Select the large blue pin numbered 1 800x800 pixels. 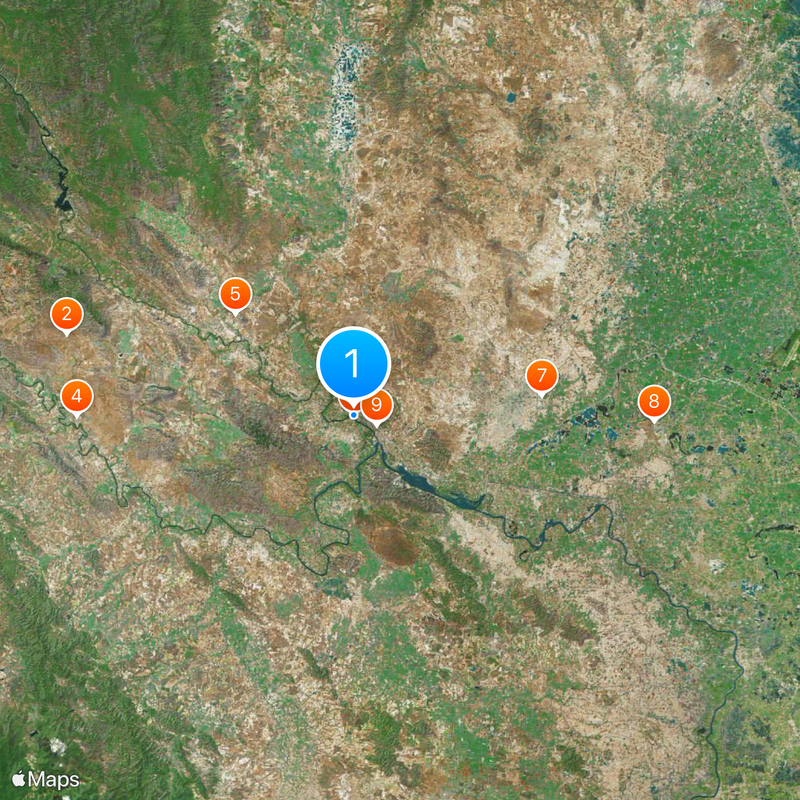coord(353,363)
